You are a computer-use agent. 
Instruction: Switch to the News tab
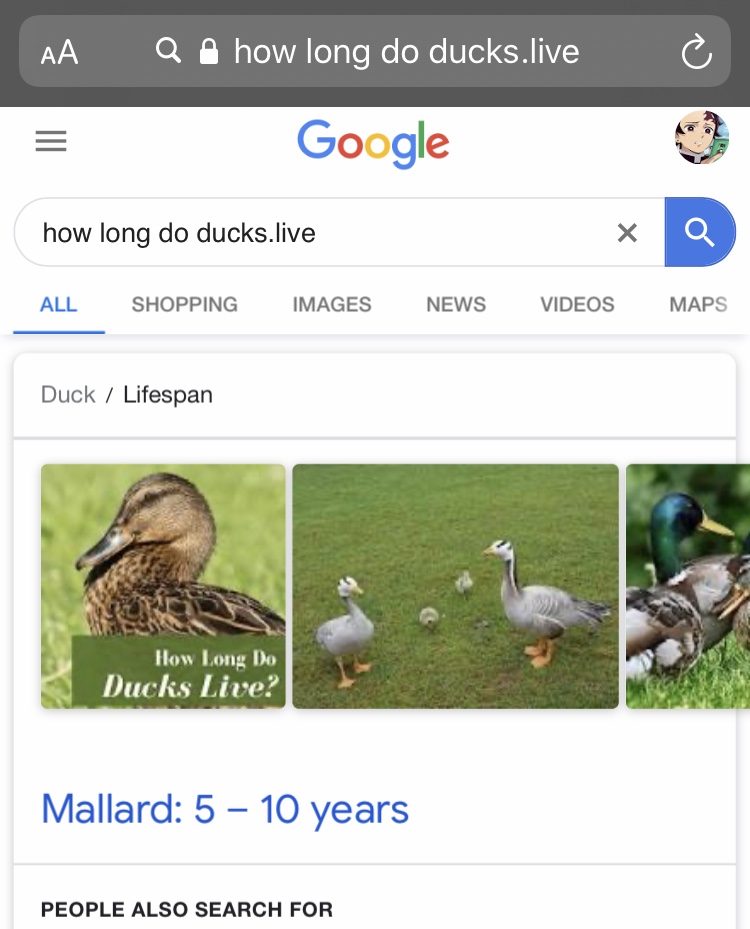(455, 304)
